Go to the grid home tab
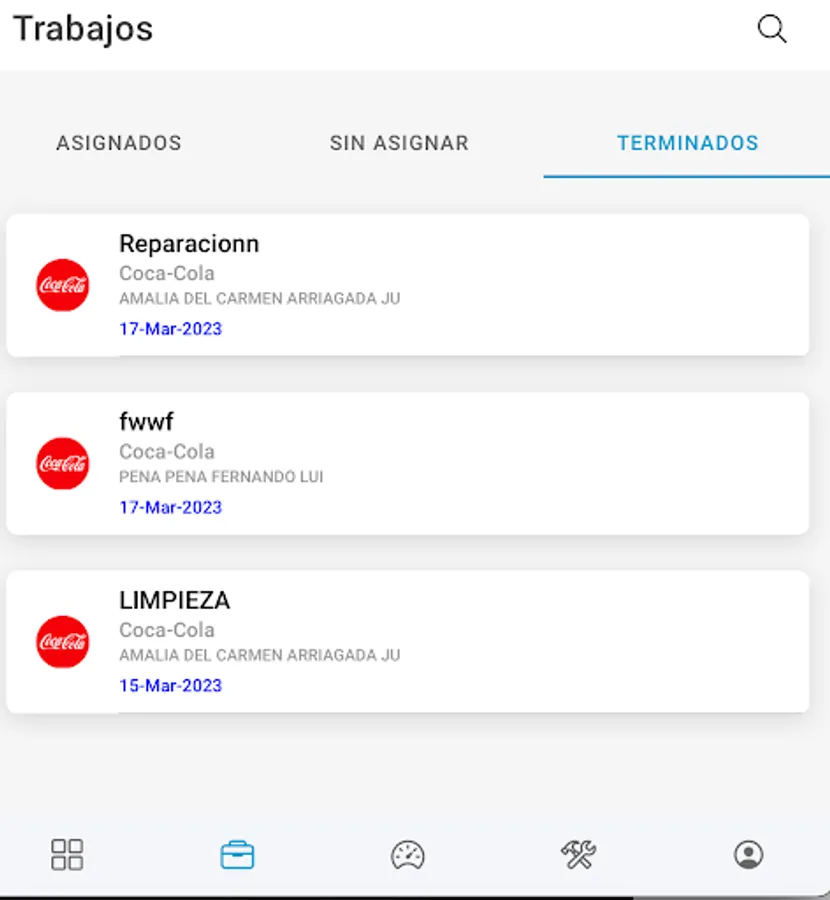The width and height of the screenshot is (830, 900). click(x=67, y=855)
